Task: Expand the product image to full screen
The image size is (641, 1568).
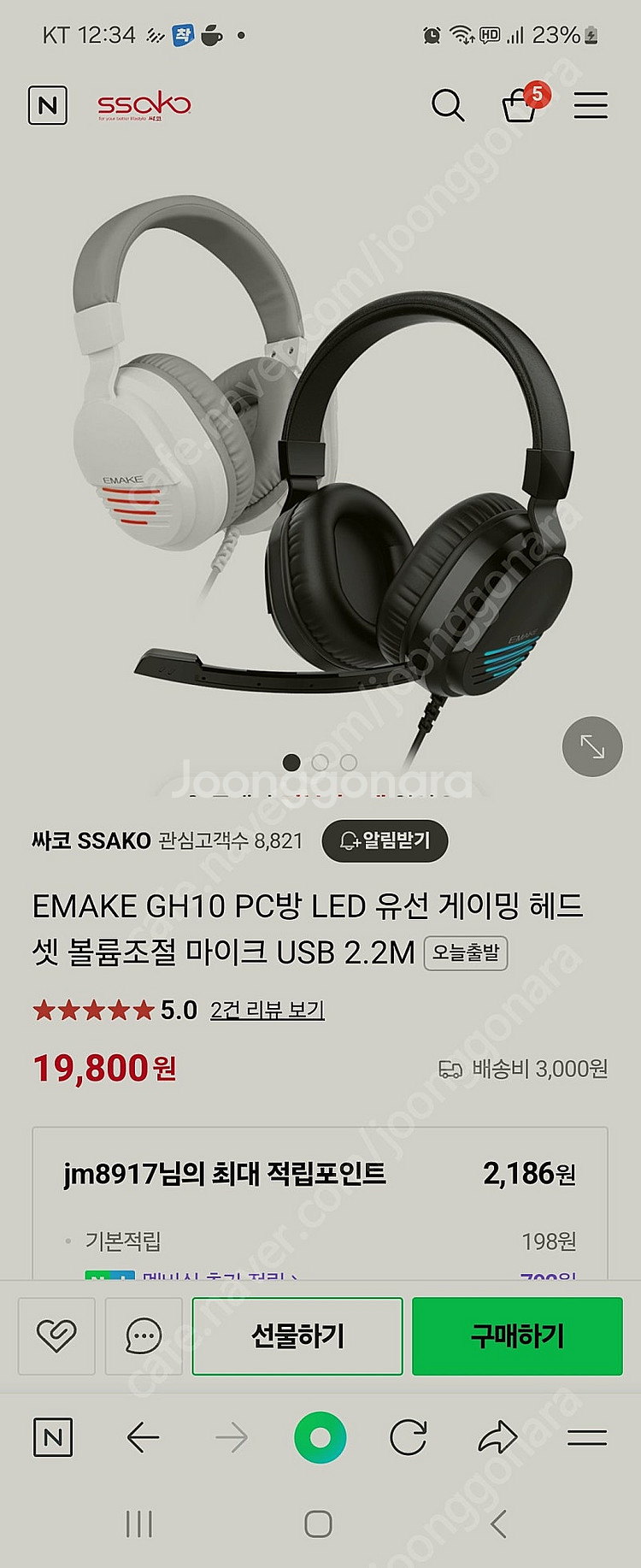Action: 591,746
